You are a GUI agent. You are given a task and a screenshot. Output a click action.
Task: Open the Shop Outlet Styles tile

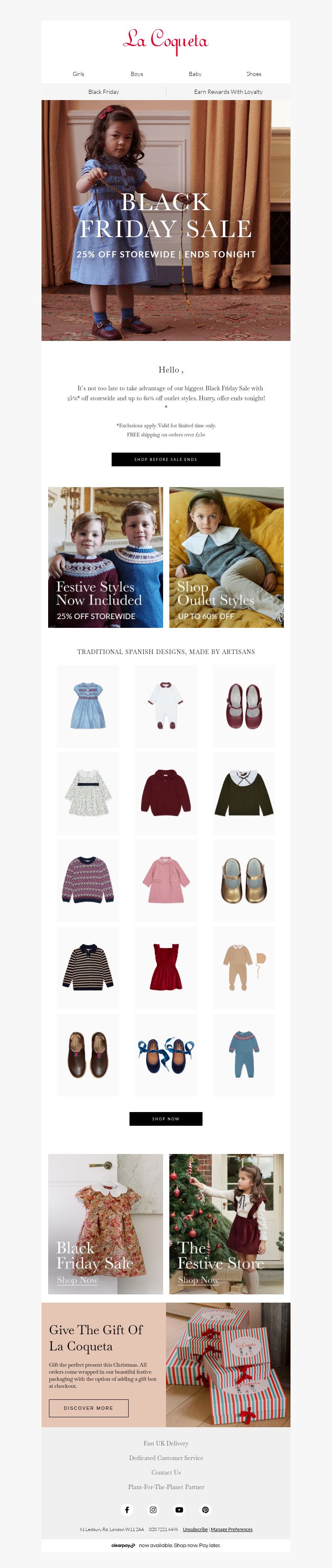point(226,557)
